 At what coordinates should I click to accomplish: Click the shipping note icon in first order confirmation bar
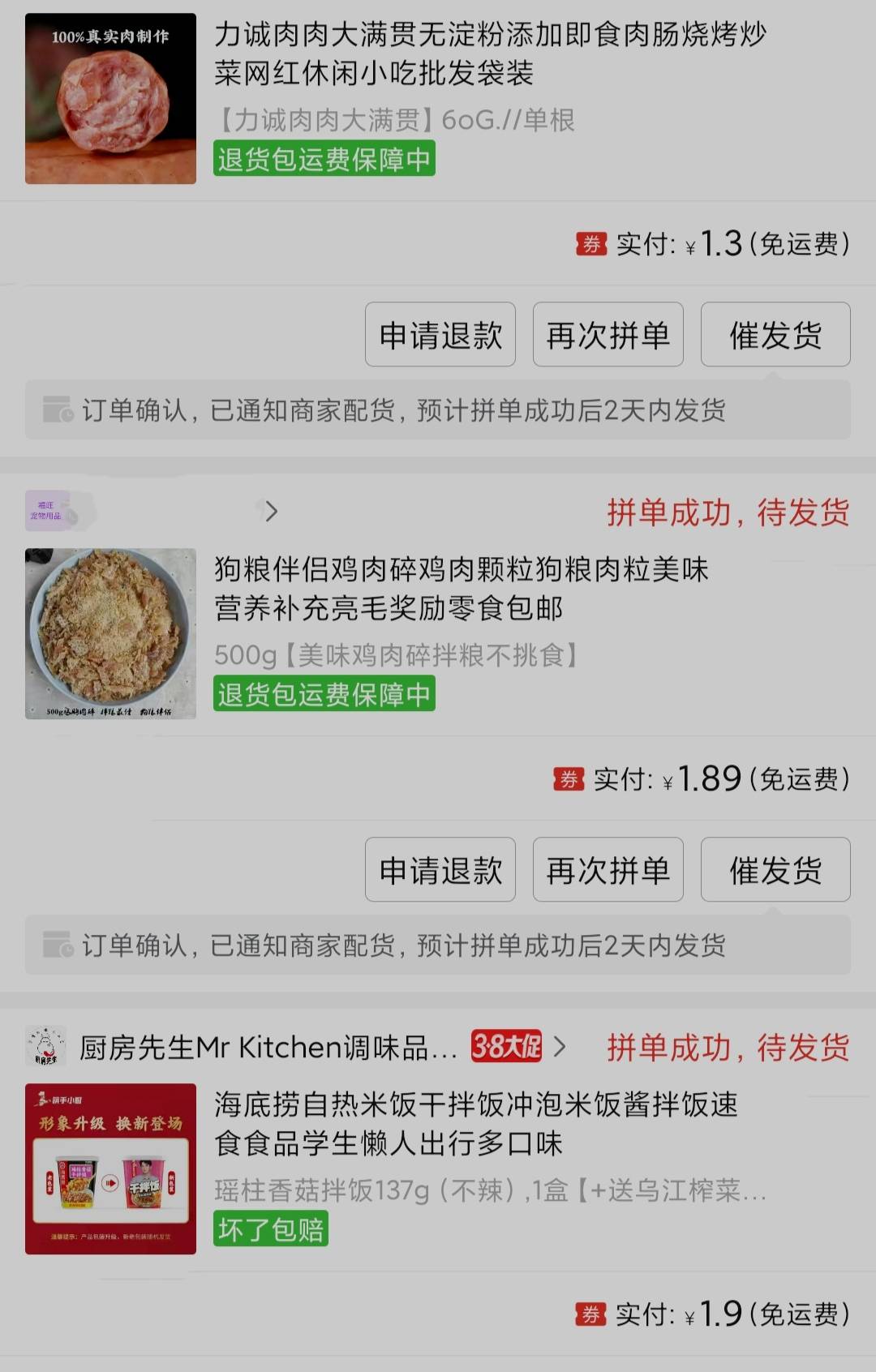click(x=56, y=410)
